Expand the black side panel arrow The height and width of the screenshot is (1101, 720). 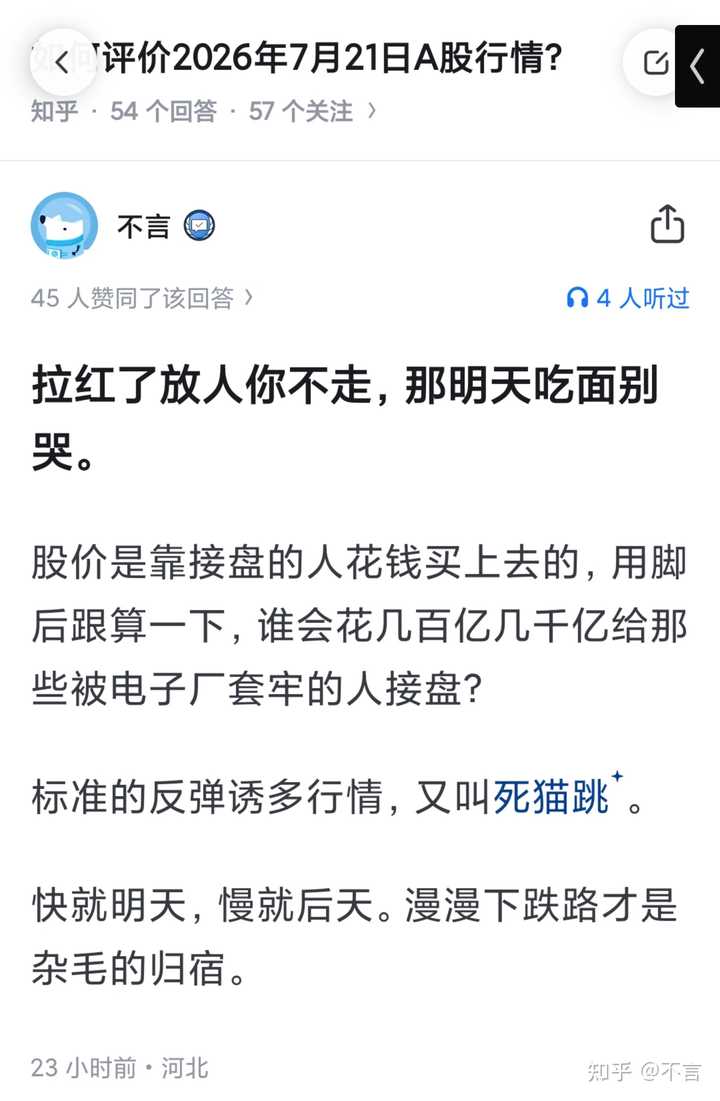[x=698, y=66]
